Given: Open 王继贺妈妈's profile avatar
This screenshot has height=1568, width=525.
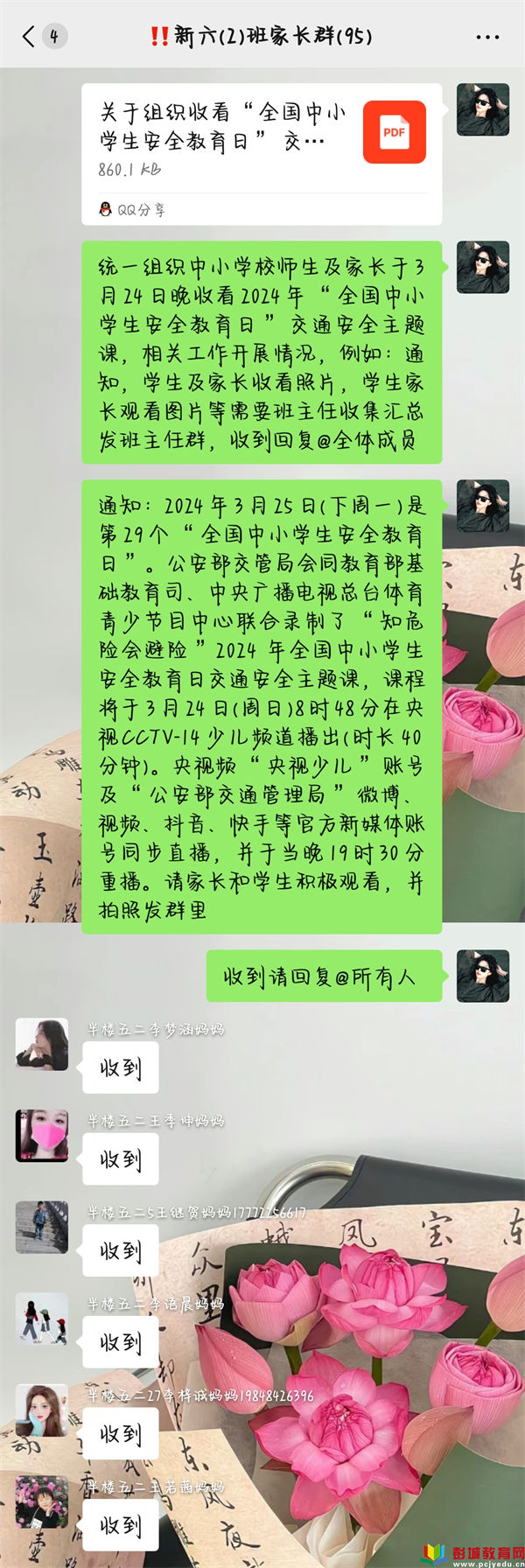Looking at the screenshot, I should (42, 1227).
